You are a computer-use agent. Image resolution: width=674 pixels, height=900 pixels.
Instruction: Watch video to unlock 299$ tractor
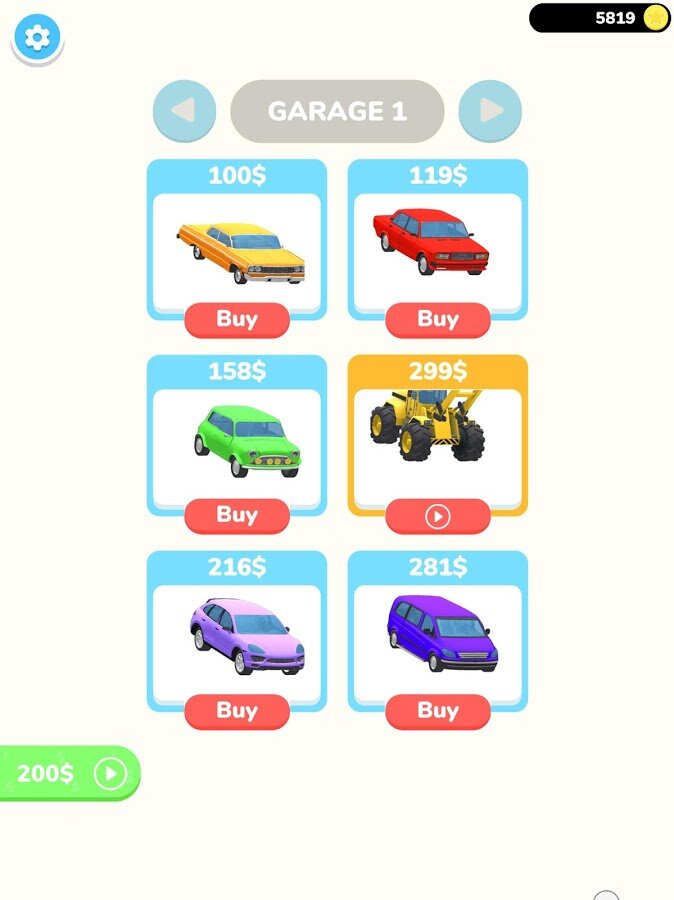pyautogui.click(x=437, y=515)
